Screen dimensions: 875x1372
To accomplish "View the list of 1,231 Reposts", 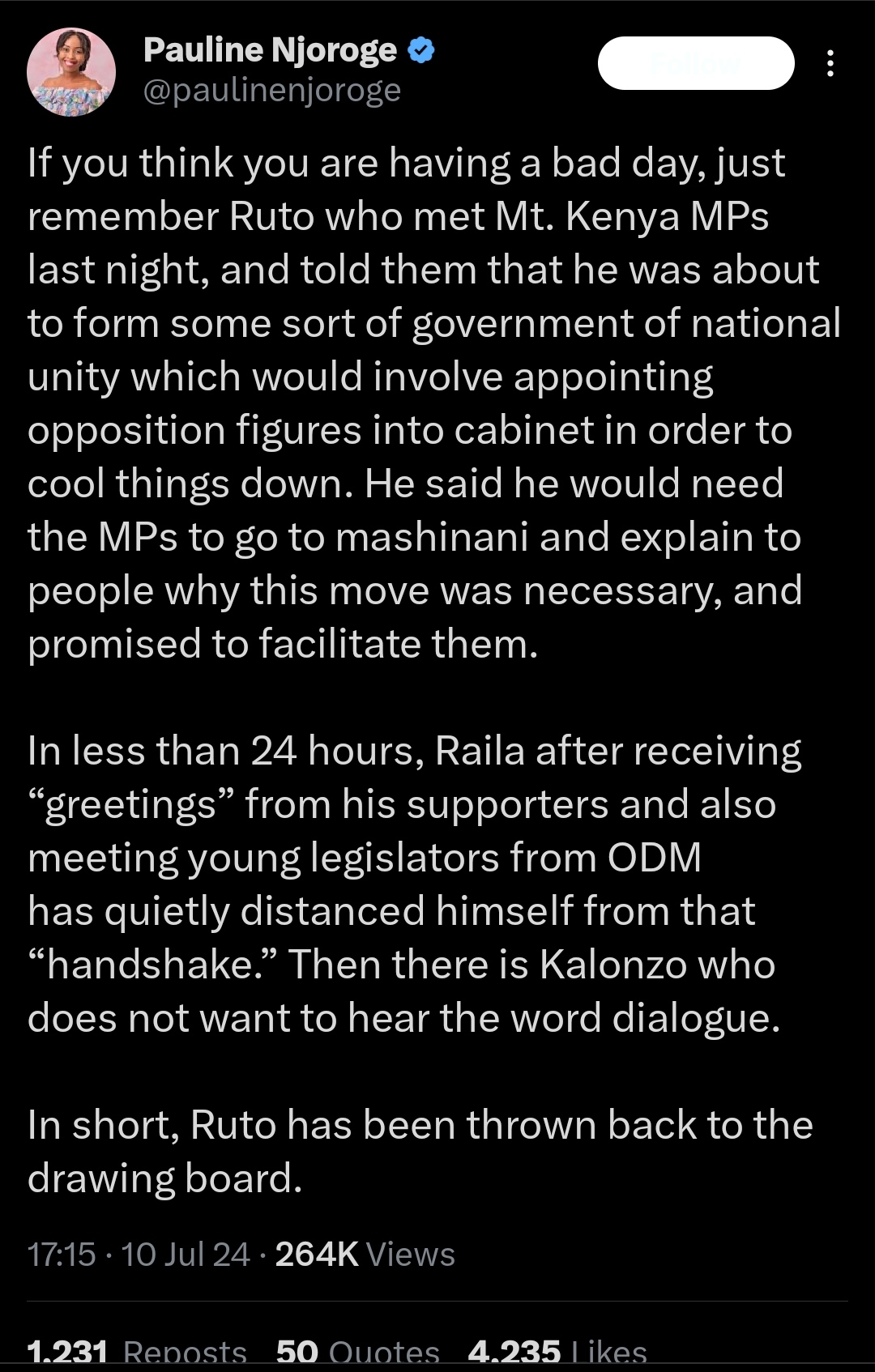I will tap(137, 1353).
